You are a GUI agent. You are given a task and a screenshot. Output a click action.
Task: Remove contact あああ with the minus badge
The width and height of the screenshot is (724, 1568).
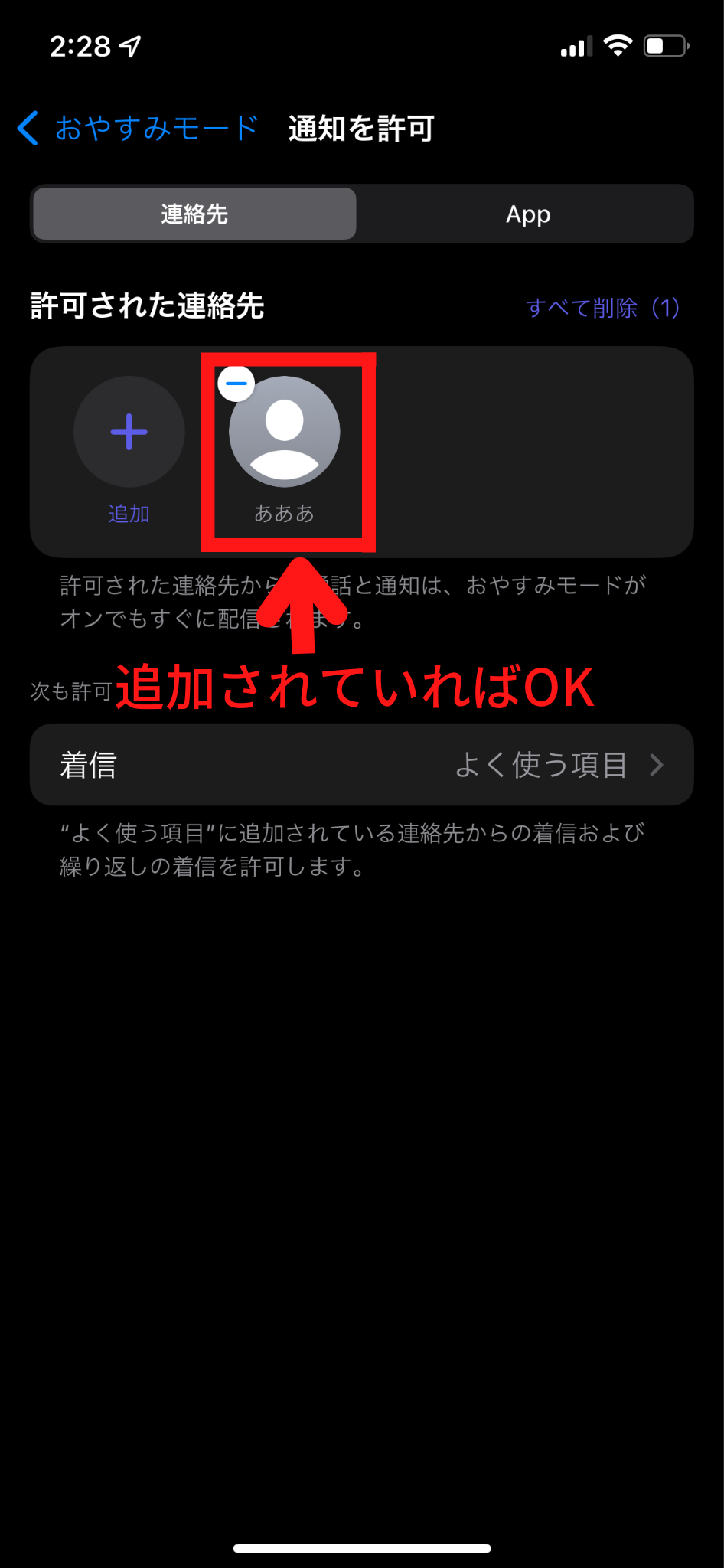pos(236,383)
